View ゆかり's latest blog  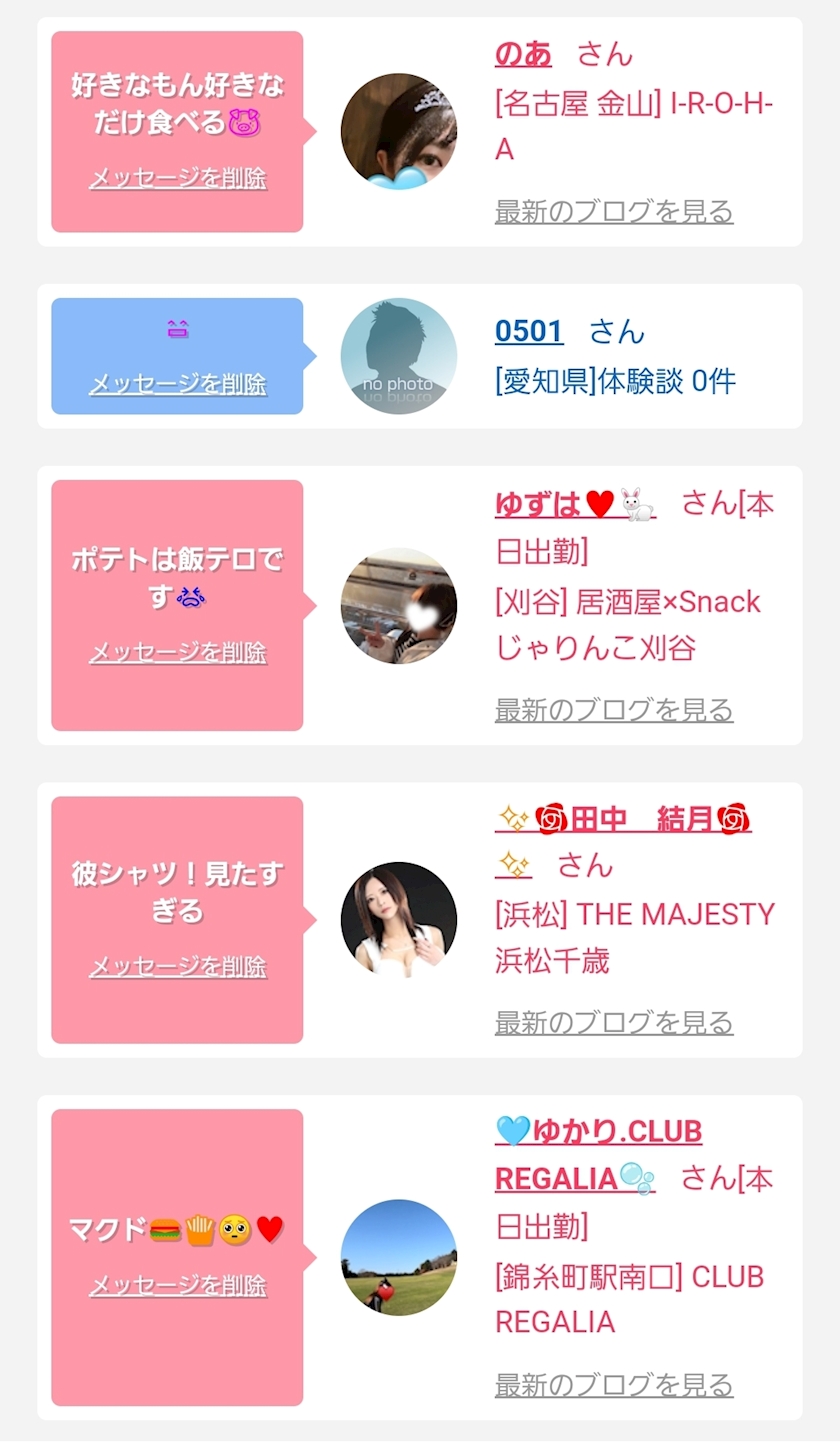coord(614,1385)
